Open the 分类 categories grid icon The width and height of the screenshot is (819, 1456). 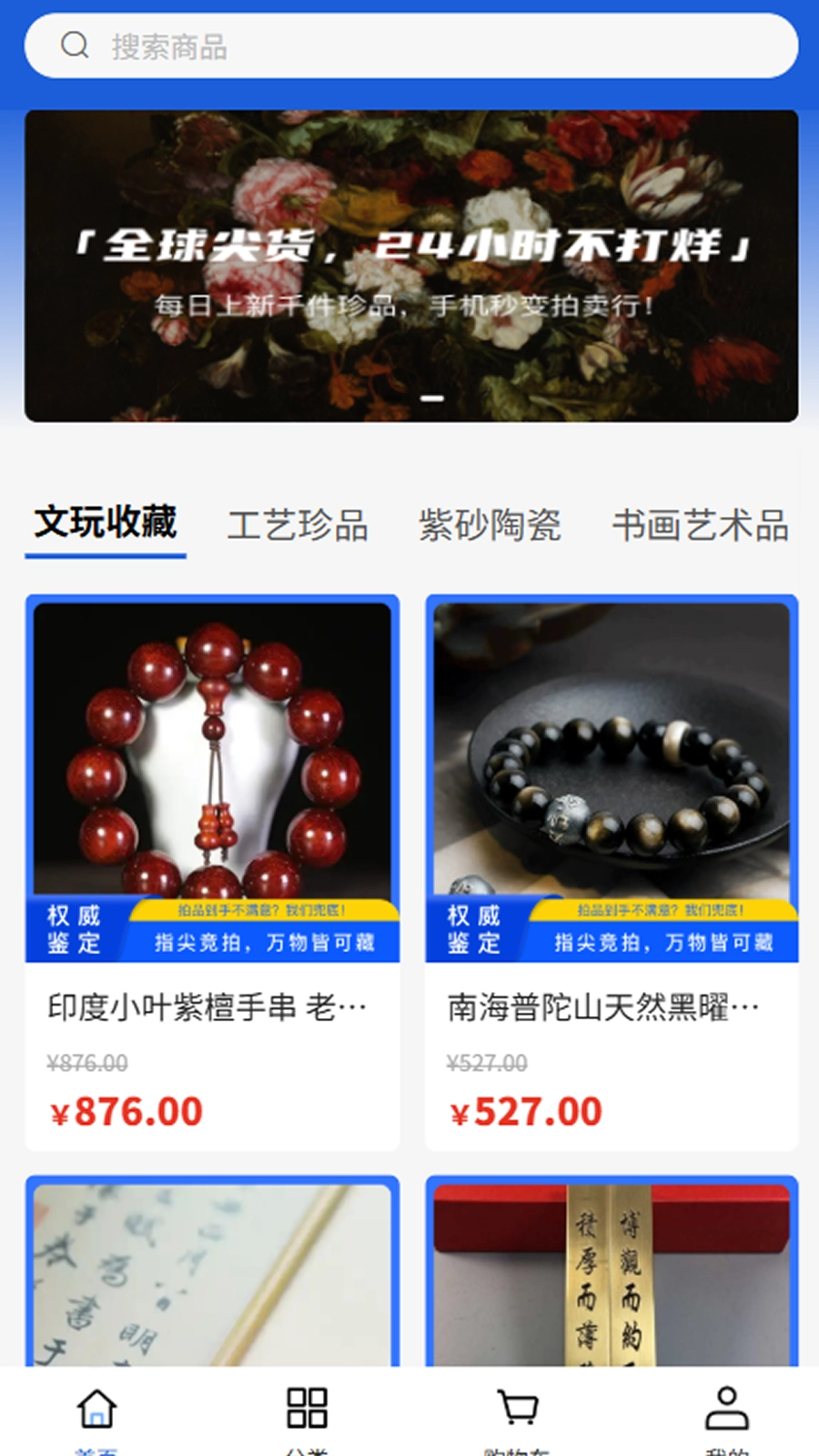pyautogui.click(x=307, y=1408)
